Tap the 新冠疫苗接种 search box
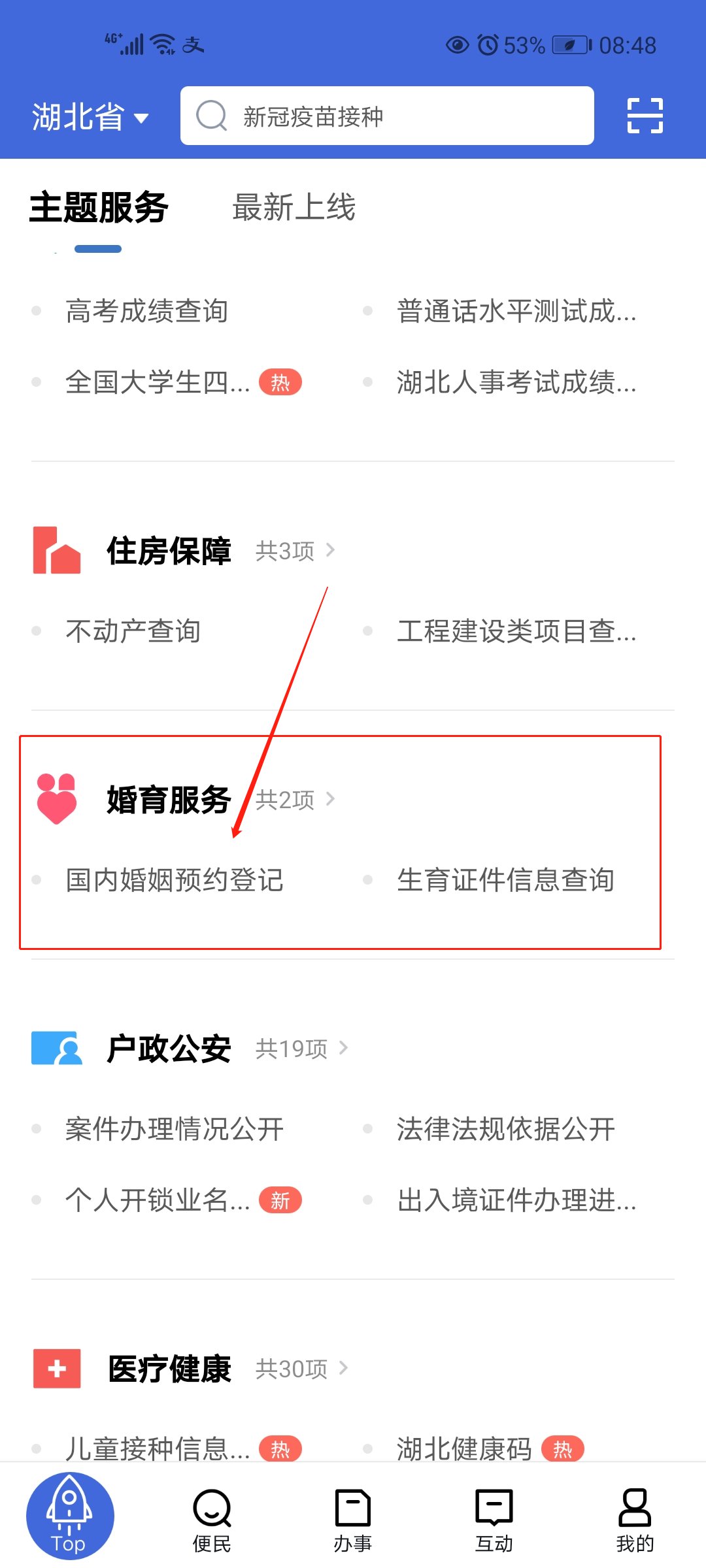Viewport: 706px width, 1568px height. click(x=387, y=116)
